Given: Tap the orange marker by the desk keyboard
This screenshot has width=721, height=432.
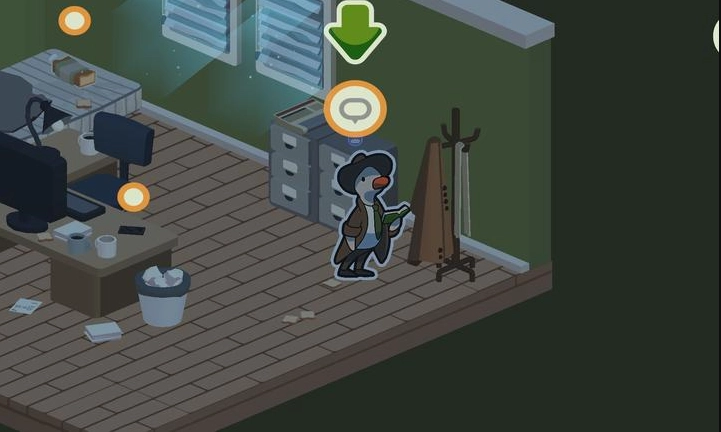Looking at the screenshot, I should (x=133, y=197).
